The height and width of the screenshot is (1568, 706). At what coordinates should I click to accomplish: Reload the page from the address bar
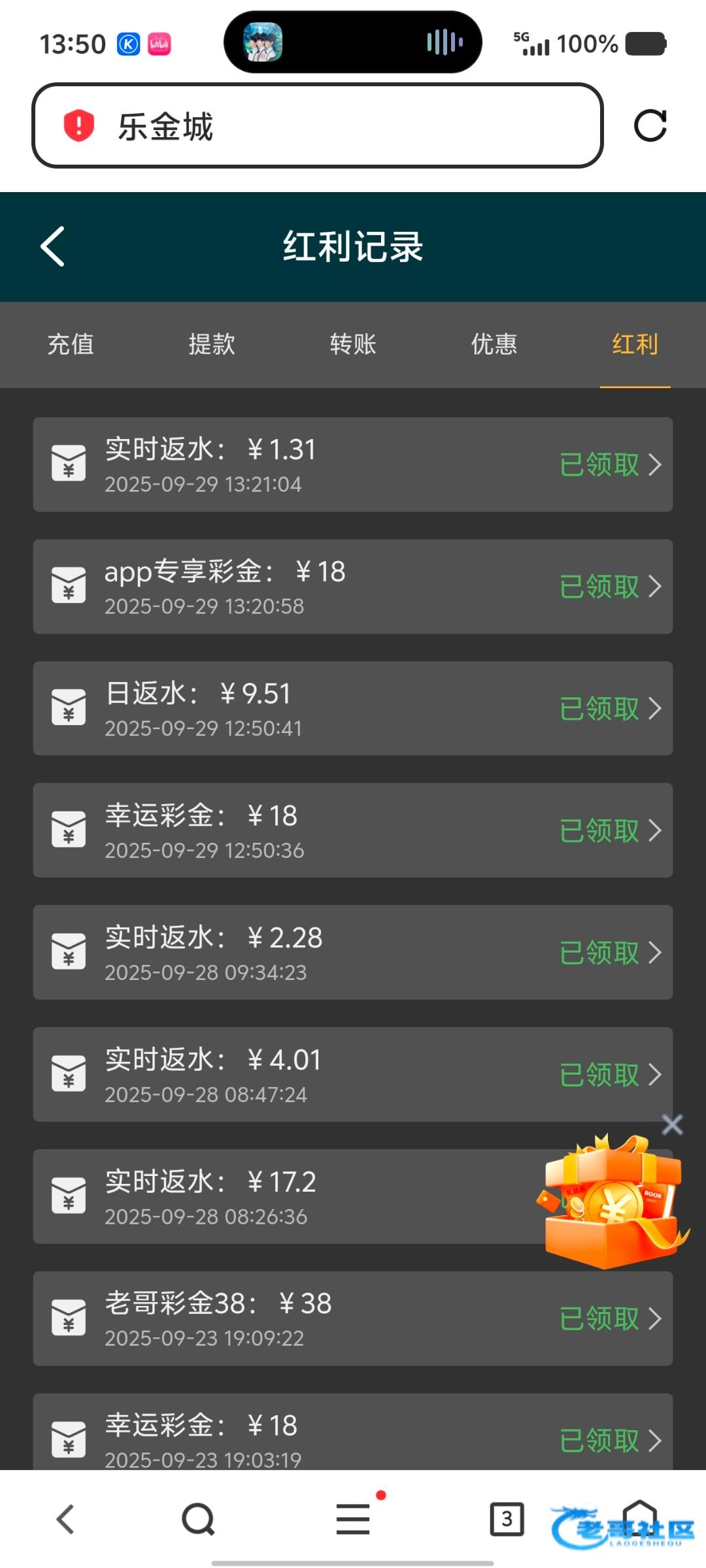click(x=650, y=125)
